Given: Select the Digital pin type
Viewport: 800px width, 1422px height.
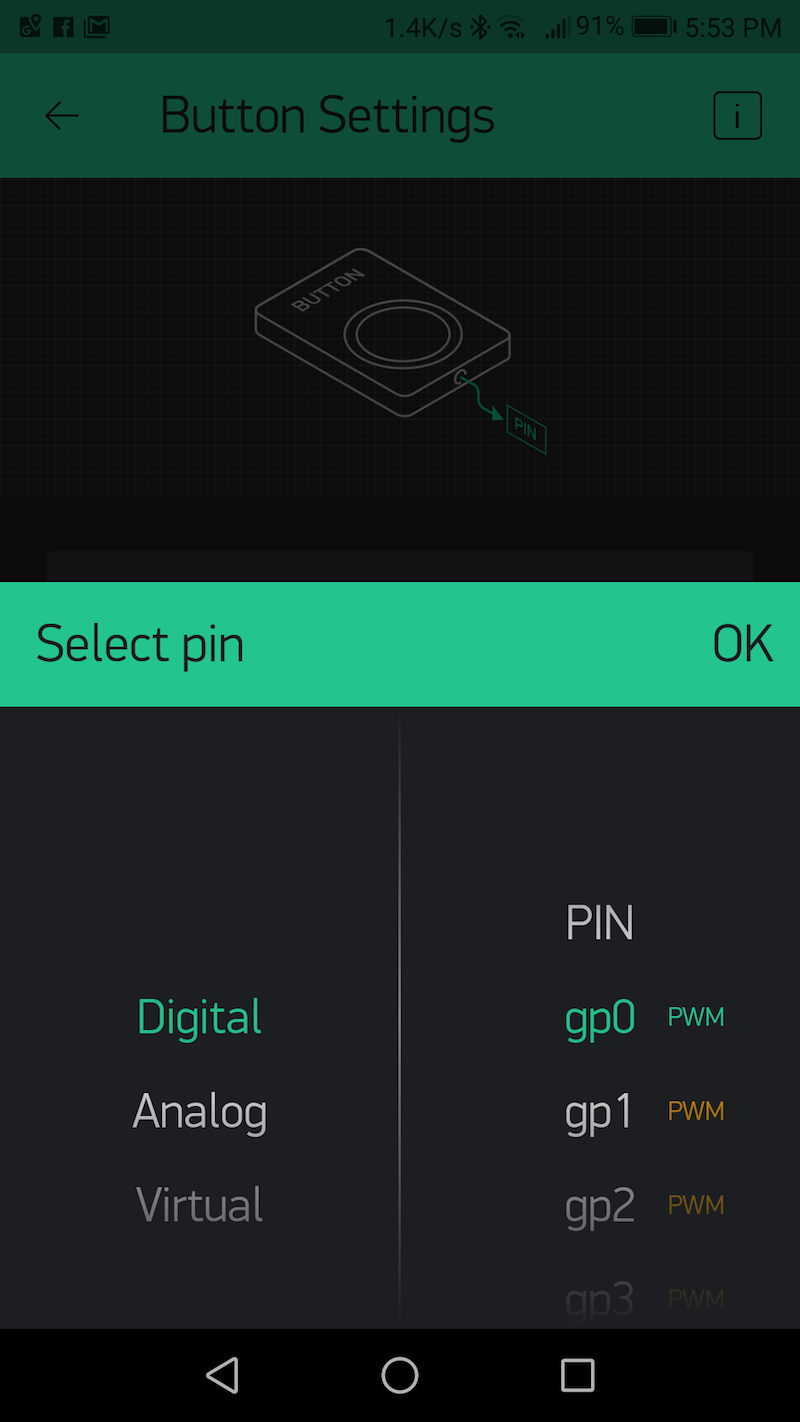Looking at the screenshot, I should (x=199, y=1017).
